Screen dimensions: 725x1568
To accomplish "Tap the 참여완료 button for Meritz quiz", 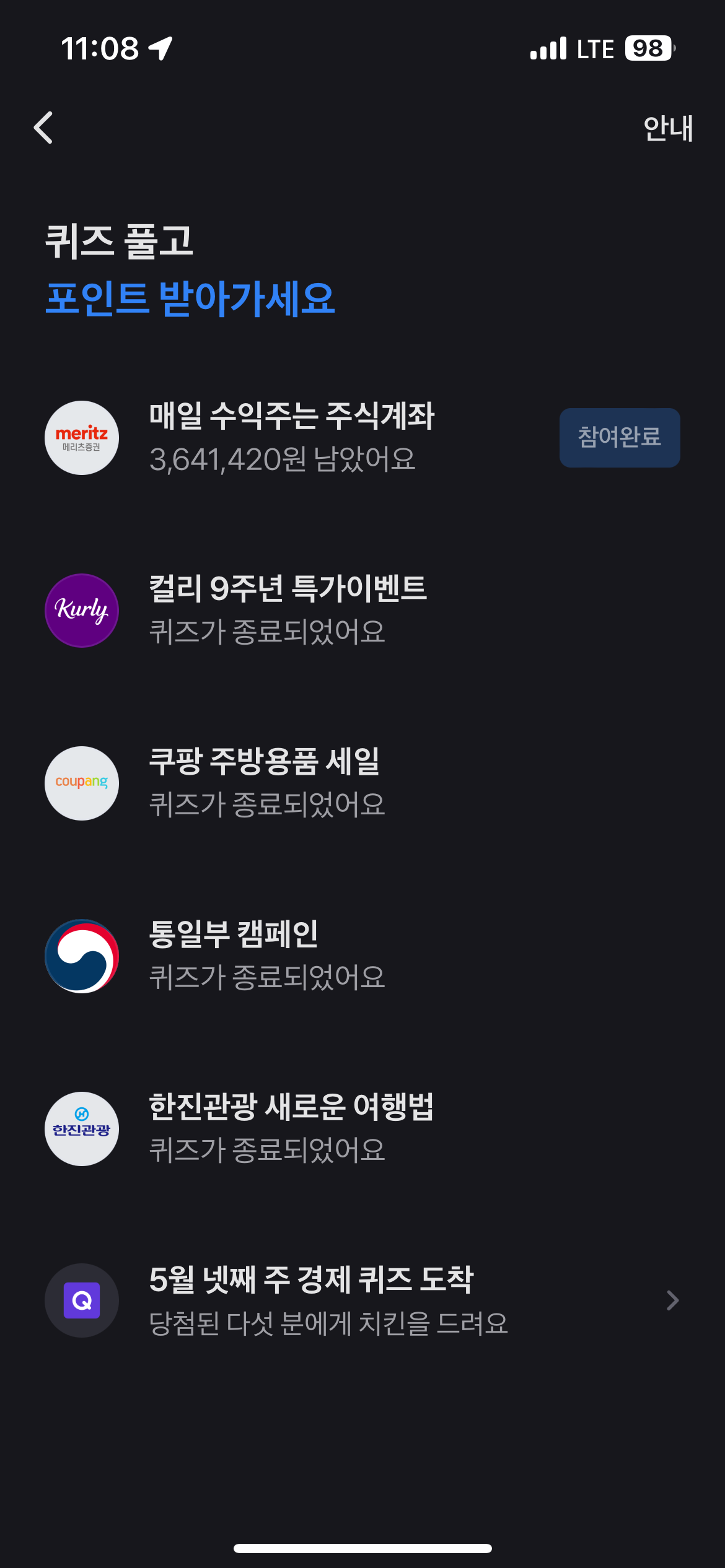I will point(619,437).
